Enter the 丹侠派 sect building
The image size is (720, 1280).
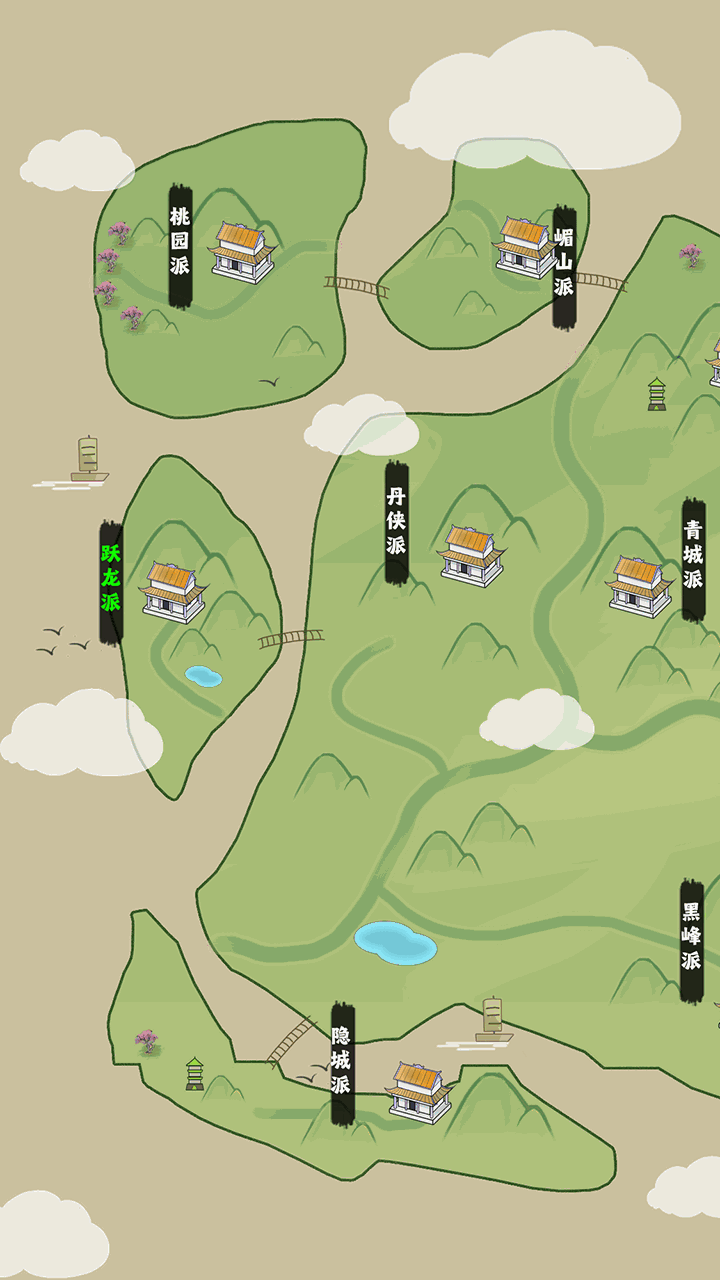click(472, 555)
